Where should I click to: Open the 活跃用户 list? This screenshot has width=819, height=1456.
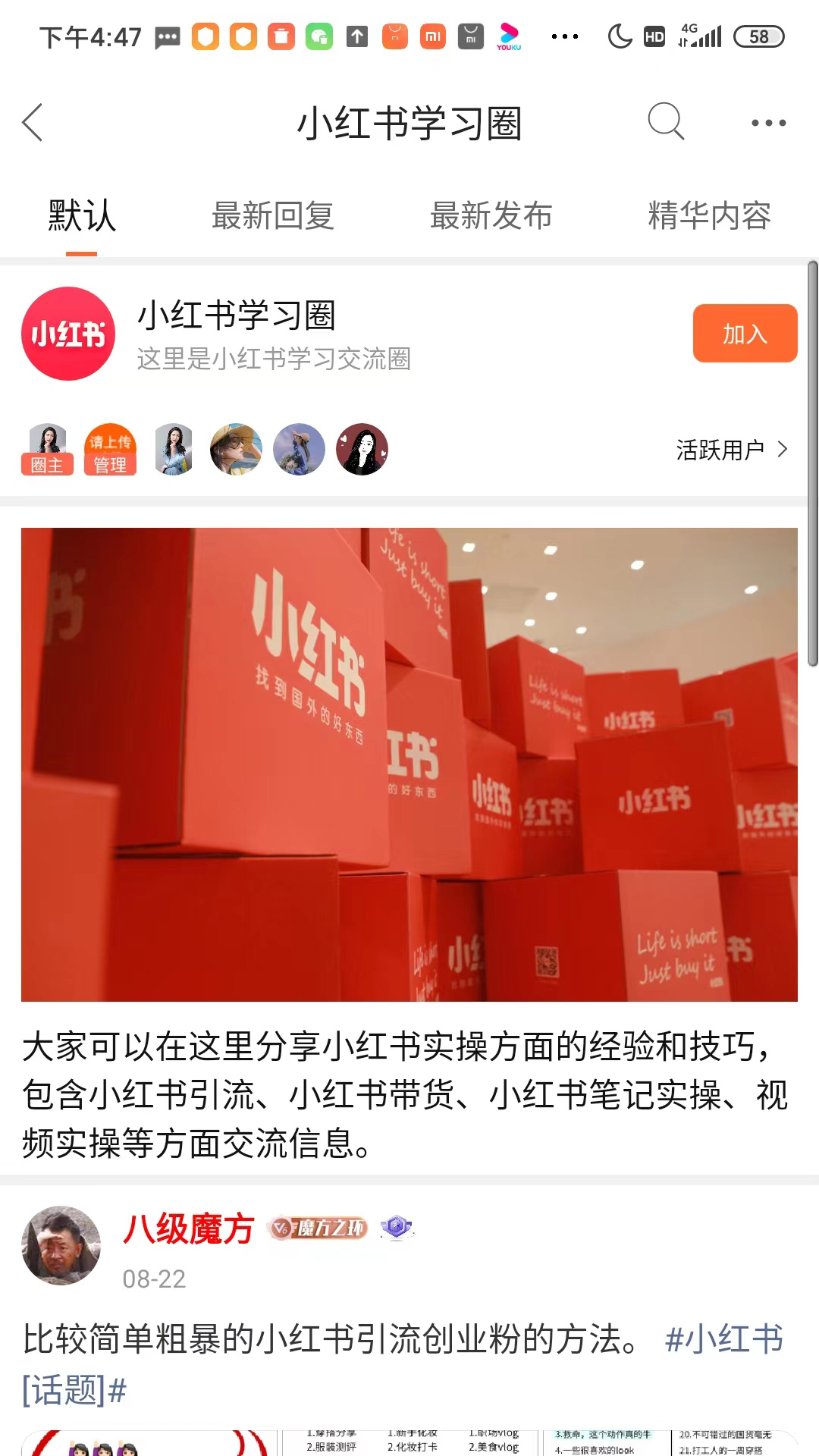pos(731,450)
